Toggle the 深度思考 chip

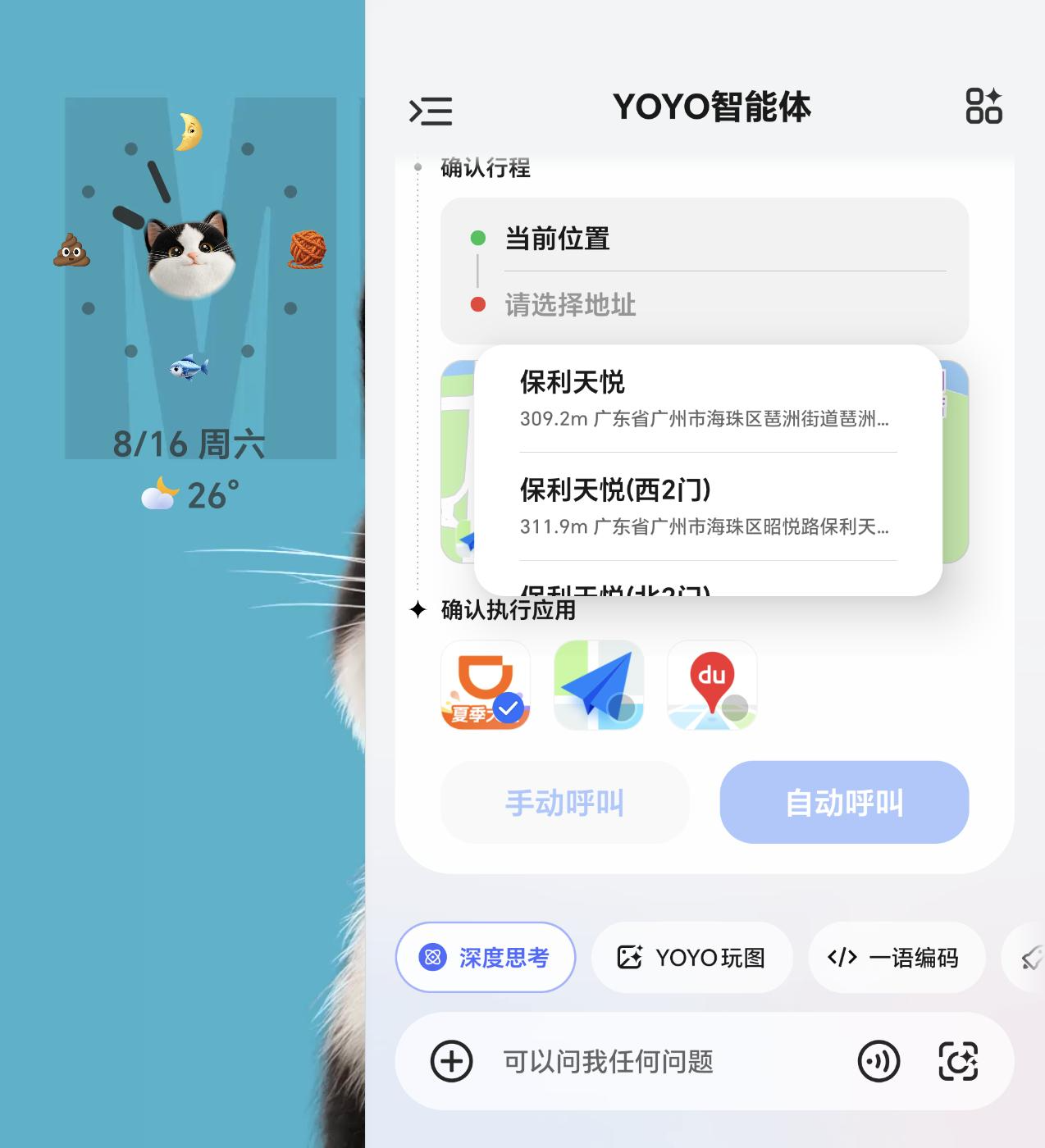pos(486,957)
